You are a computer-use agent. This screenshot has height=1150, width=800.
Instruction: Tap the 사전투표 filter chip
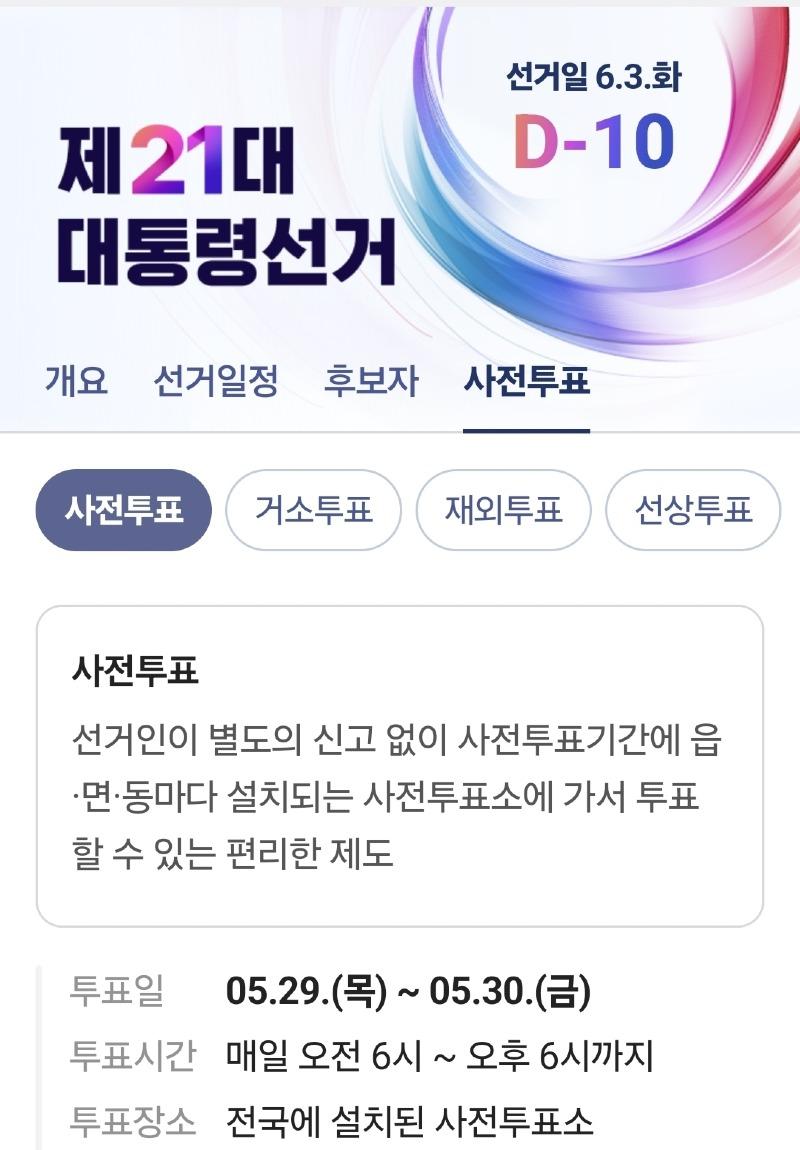(124, 510)
